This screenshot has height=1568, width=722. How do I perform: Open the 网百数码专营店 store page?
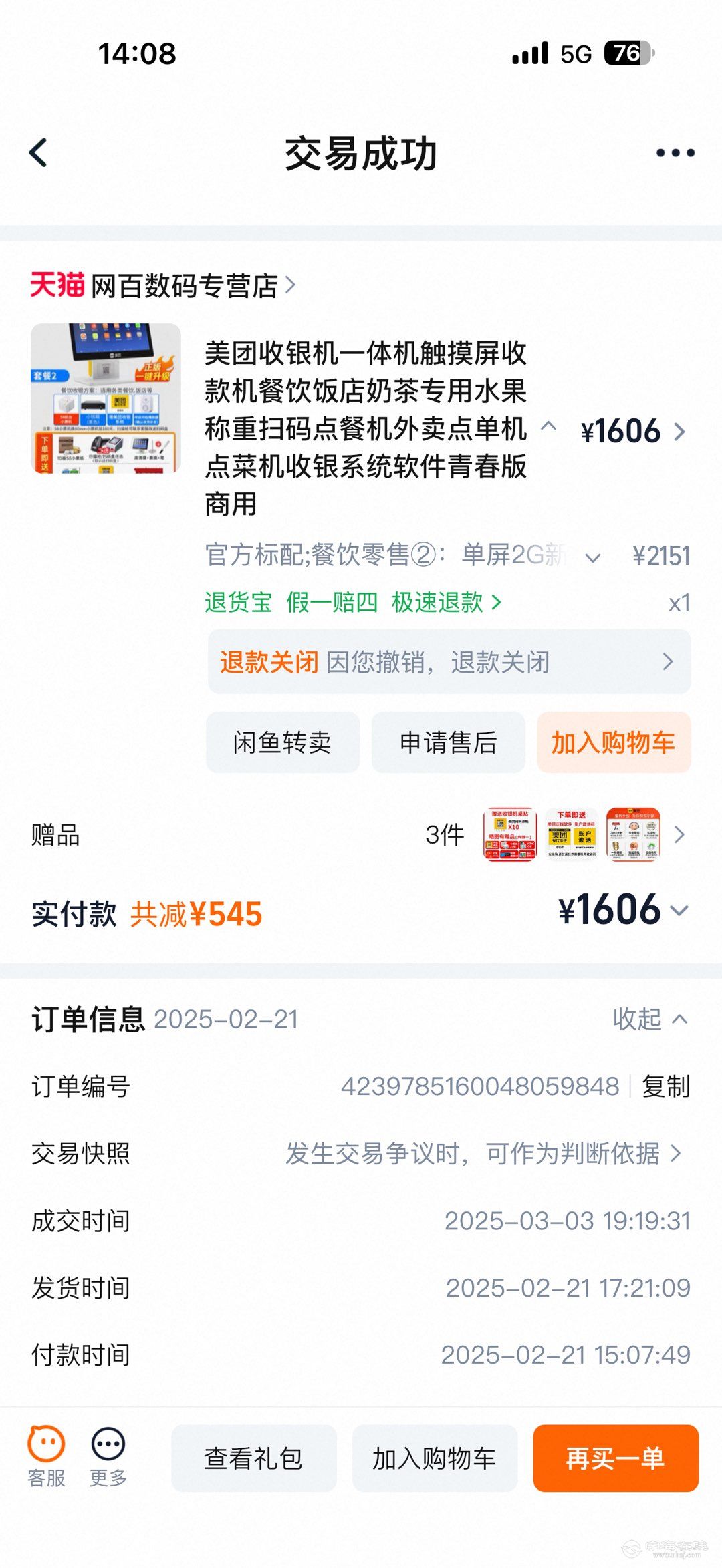(184, 286)
